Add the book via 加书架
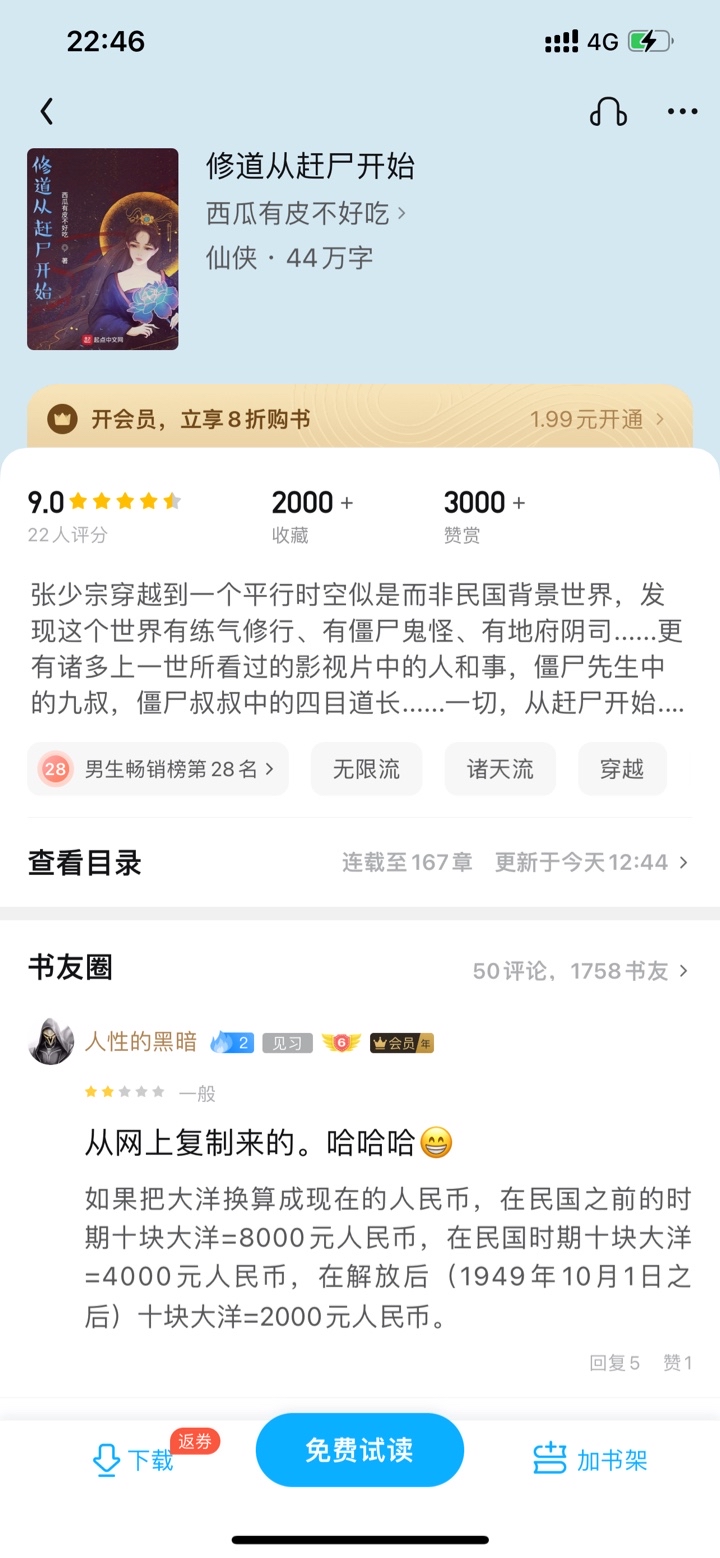The image size is (720, 1558). [x=590, y=1460]
